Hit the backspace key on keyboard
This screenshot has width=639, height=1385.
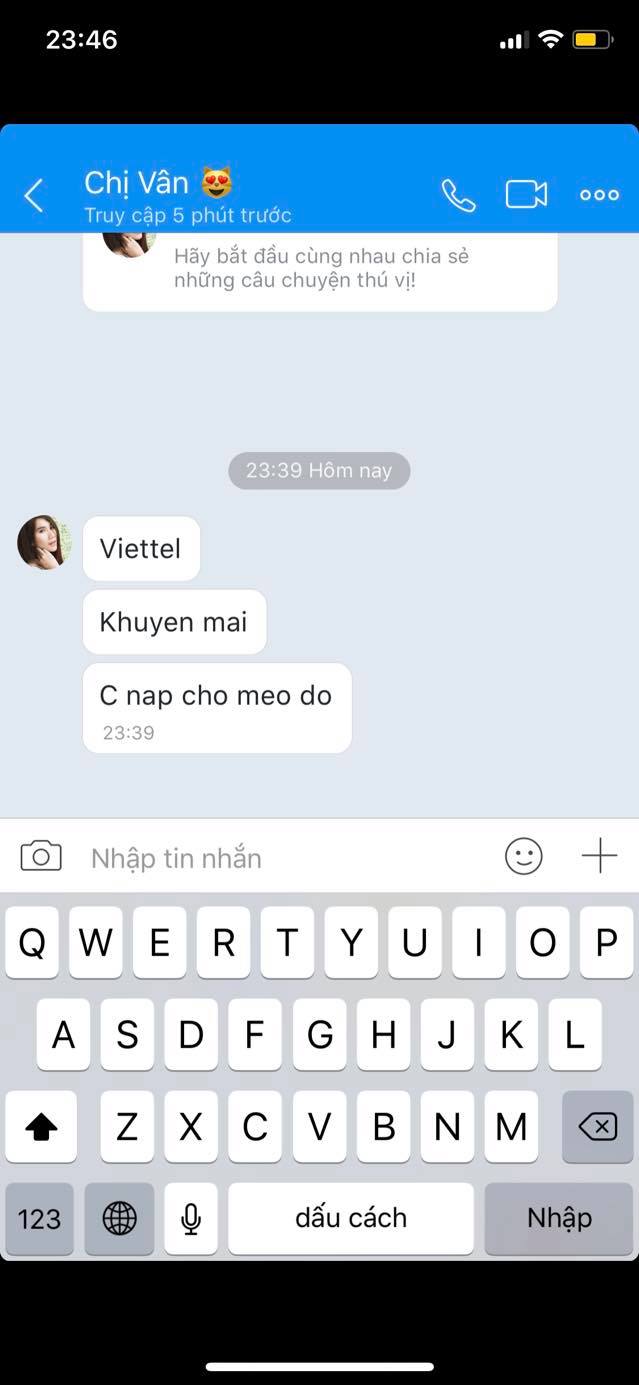(x=597, y=1127)
